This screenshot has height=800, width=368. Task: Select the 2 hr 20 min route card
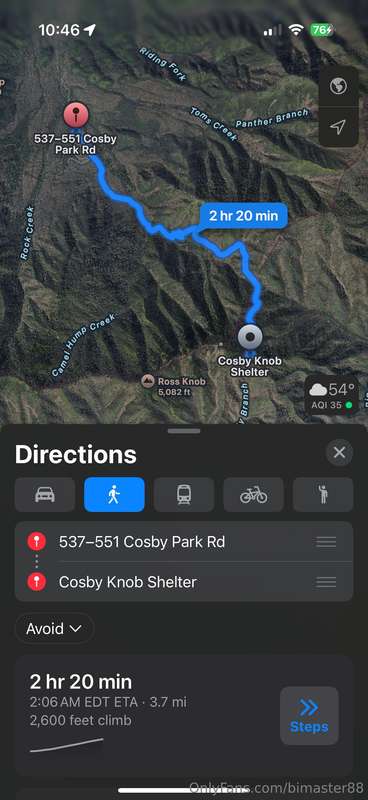point(184,716)
